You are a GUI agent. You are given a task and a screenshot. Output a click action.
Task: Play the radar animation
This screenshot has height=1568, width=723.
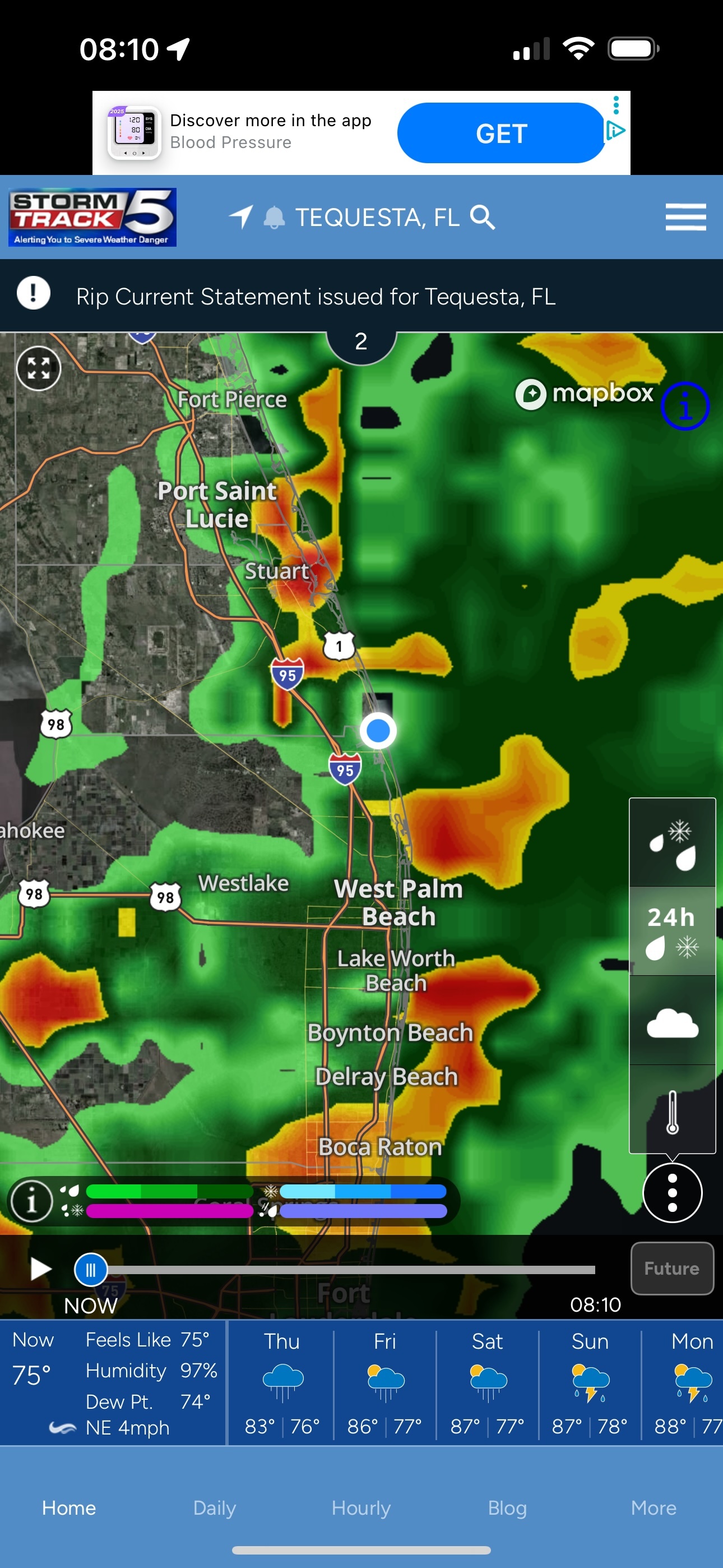[40, 1270]
